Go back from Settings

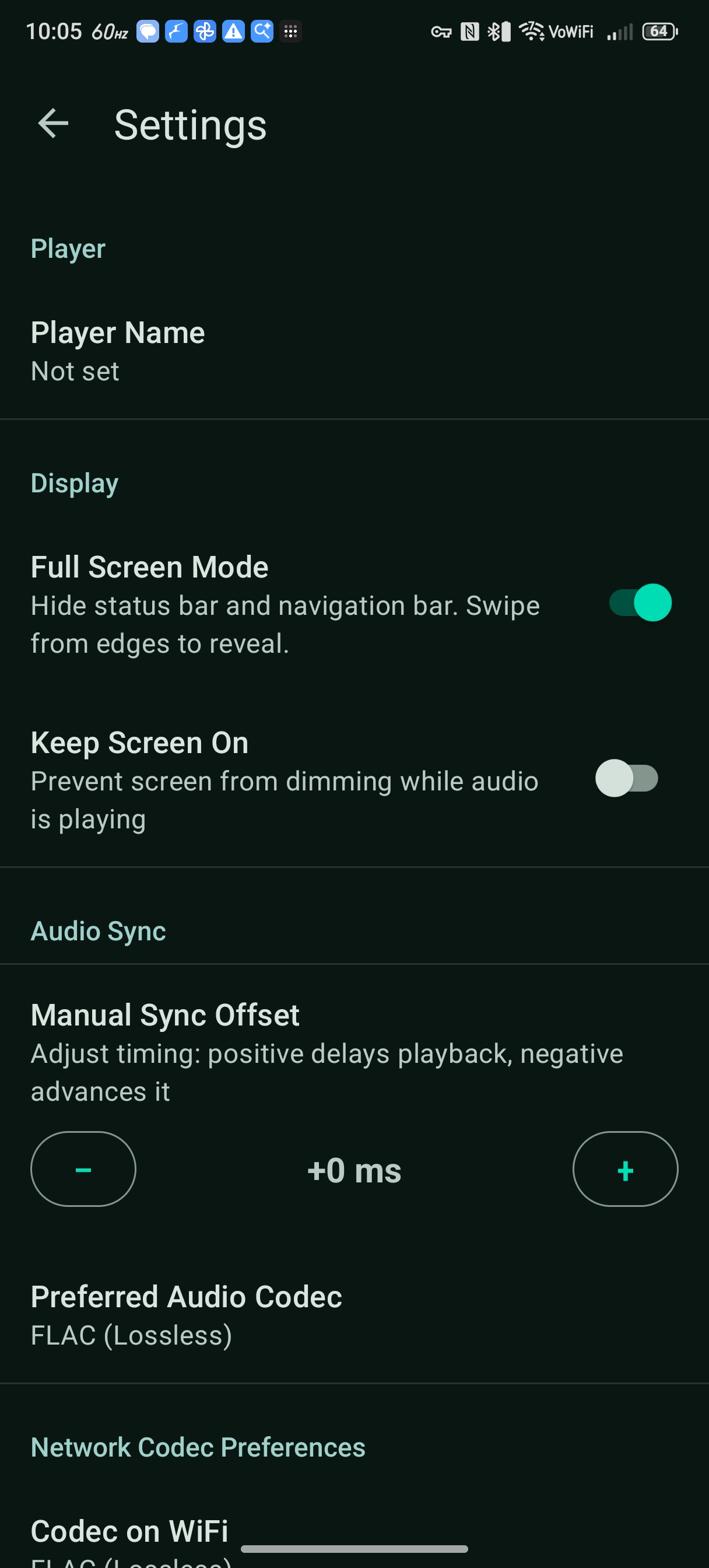tap(53, 124)
